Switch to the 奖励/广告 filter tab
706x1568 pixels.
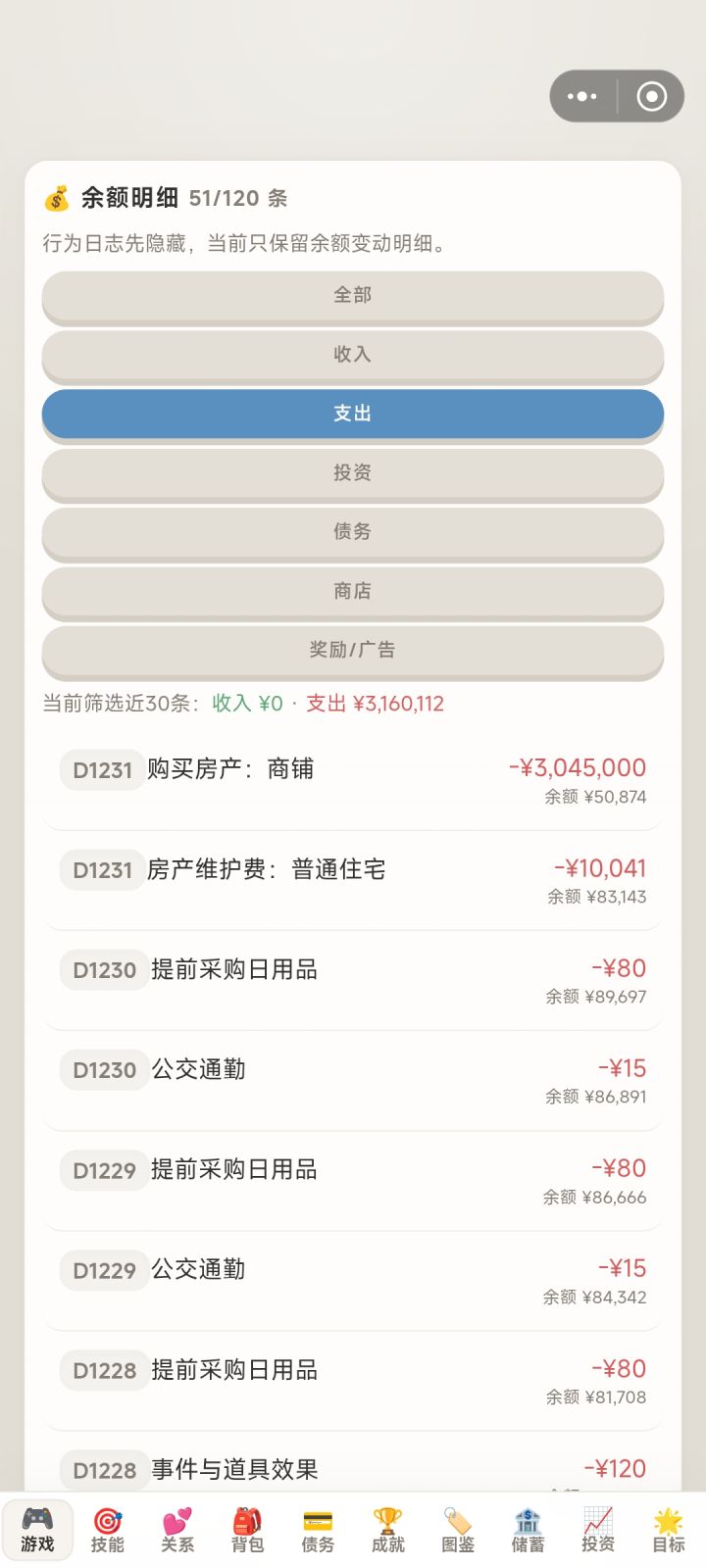(352, 650)
